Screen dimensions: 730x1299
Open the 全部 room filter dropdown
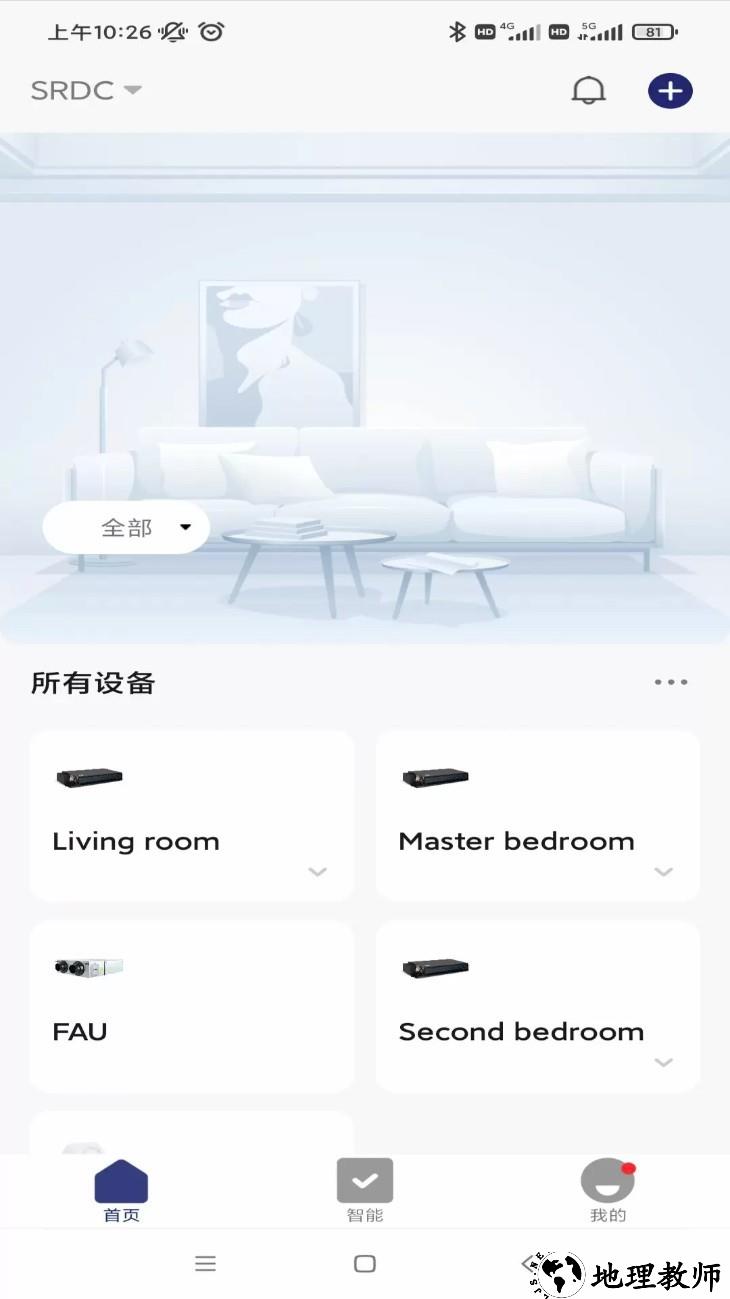[125, 527]
